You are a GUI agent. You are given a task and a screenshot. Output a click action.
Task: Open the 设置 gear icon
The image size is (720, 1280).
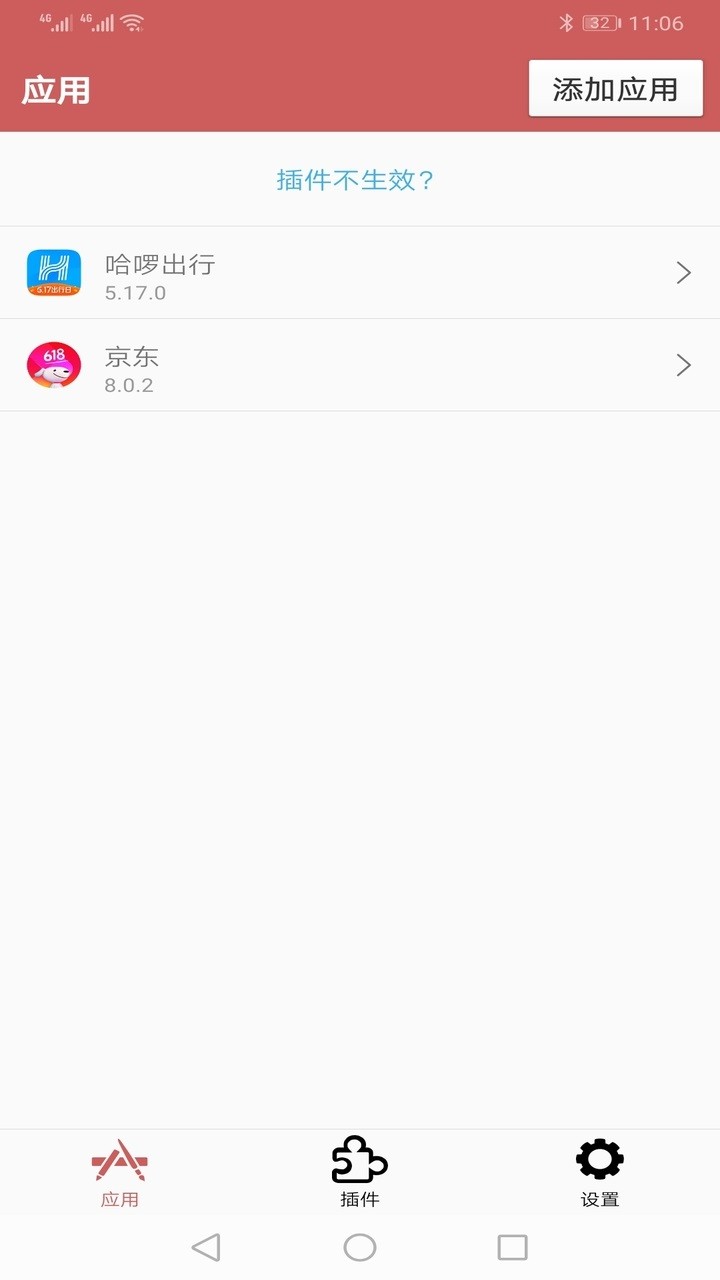point(598,1158)
